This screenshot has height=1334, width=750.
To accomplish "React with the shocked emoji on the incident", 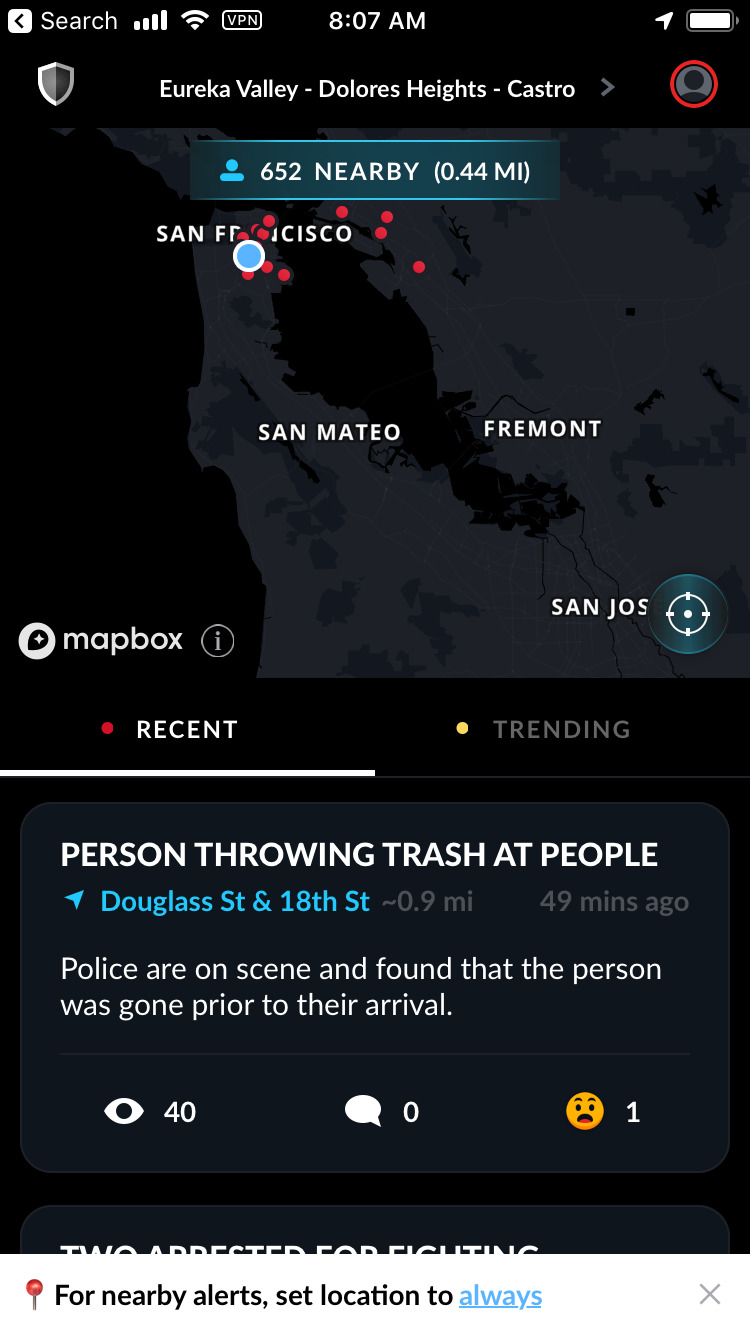I will tap(585, 1111).
